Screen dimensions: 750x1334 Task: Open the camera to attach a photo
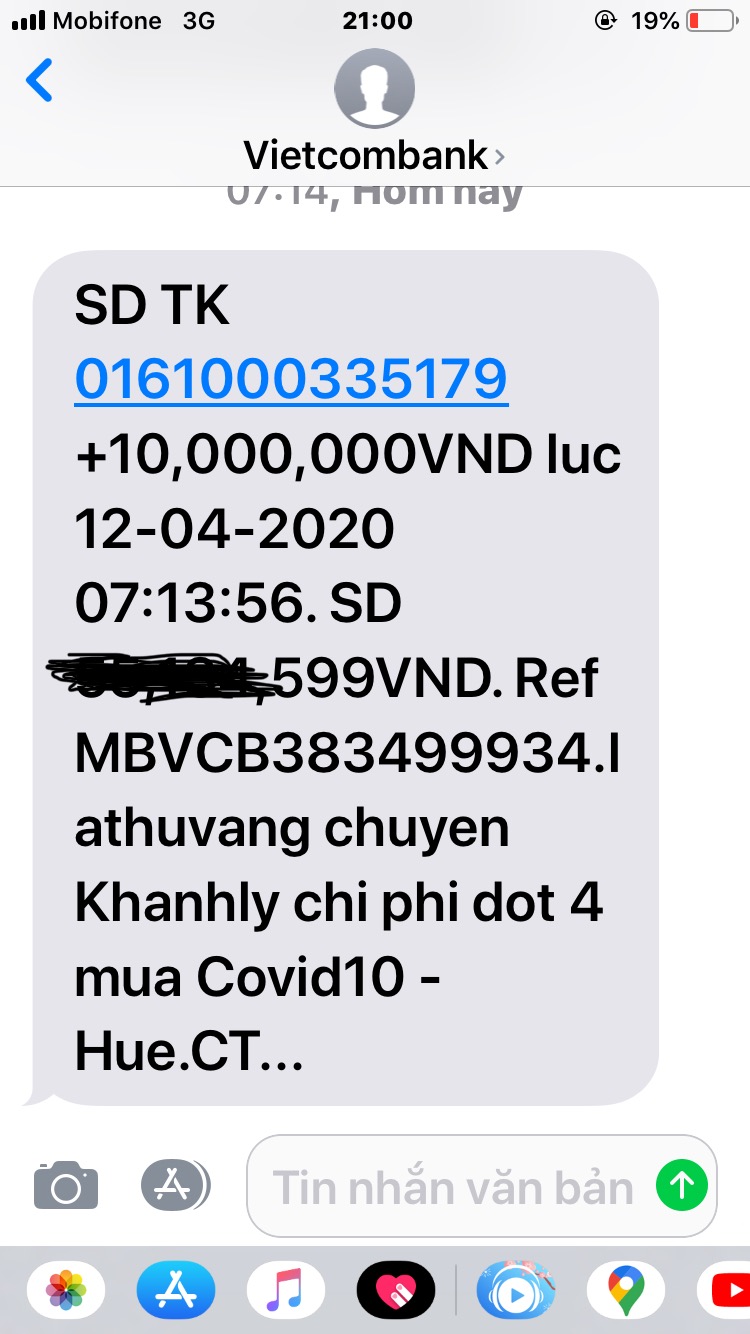tap(66, 1186)
